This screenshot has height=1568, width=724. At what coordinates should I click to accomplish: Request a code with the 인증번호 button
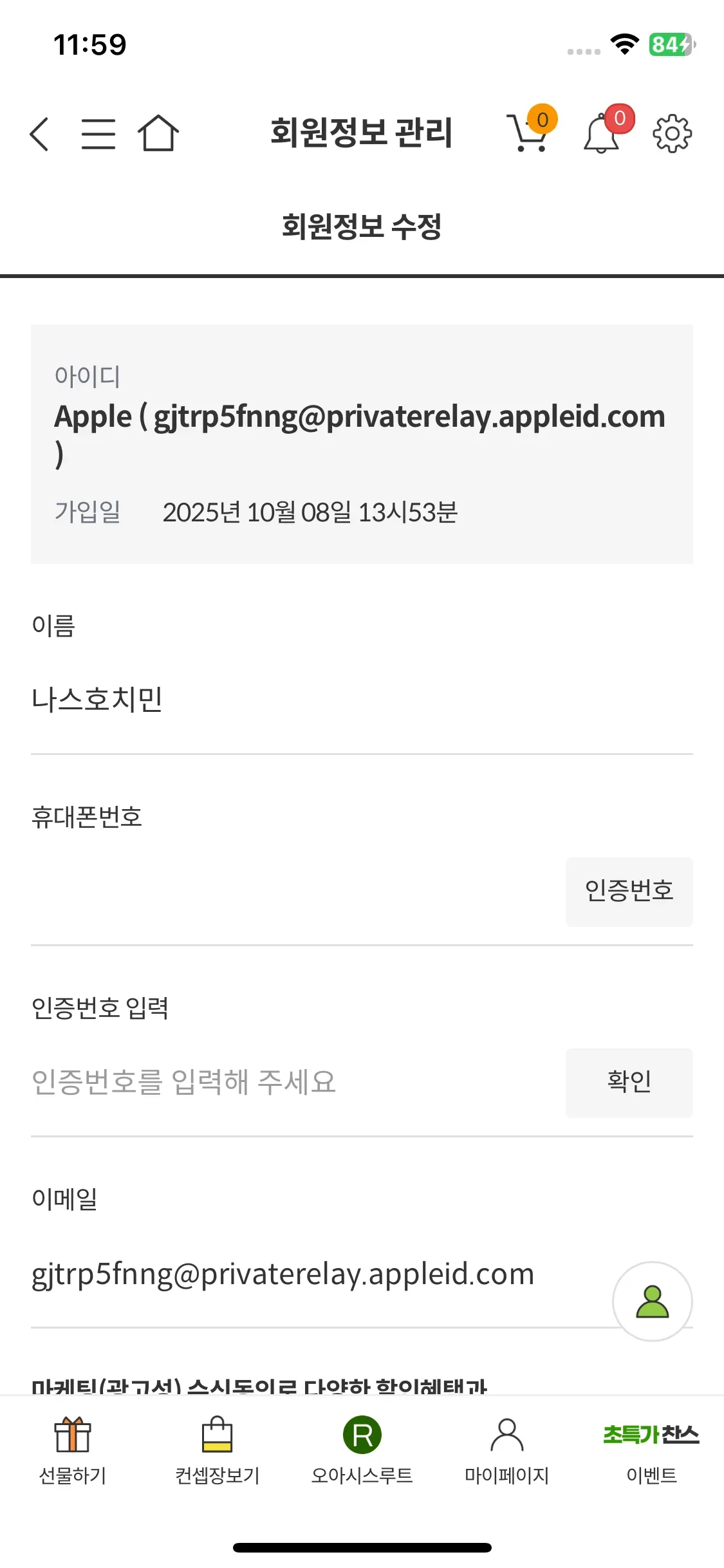pos(629,892)
